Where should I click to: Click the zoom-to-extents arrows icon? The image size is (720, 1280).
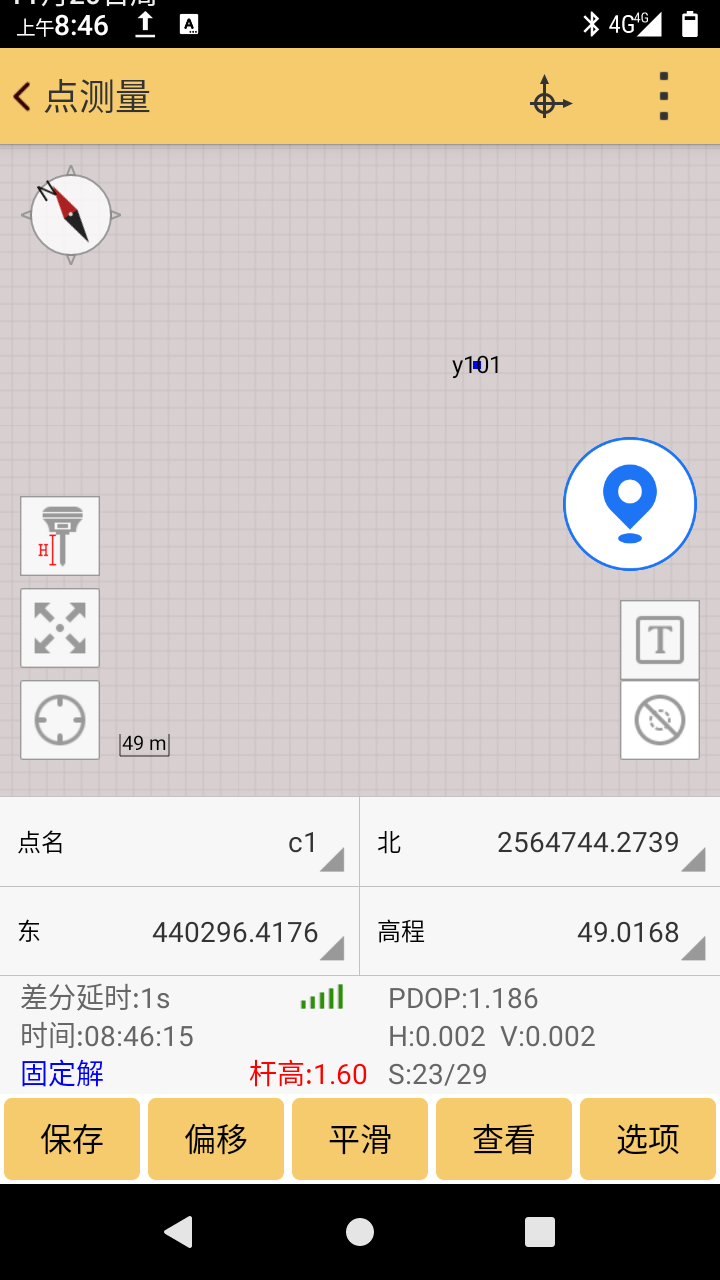[59, 628]
